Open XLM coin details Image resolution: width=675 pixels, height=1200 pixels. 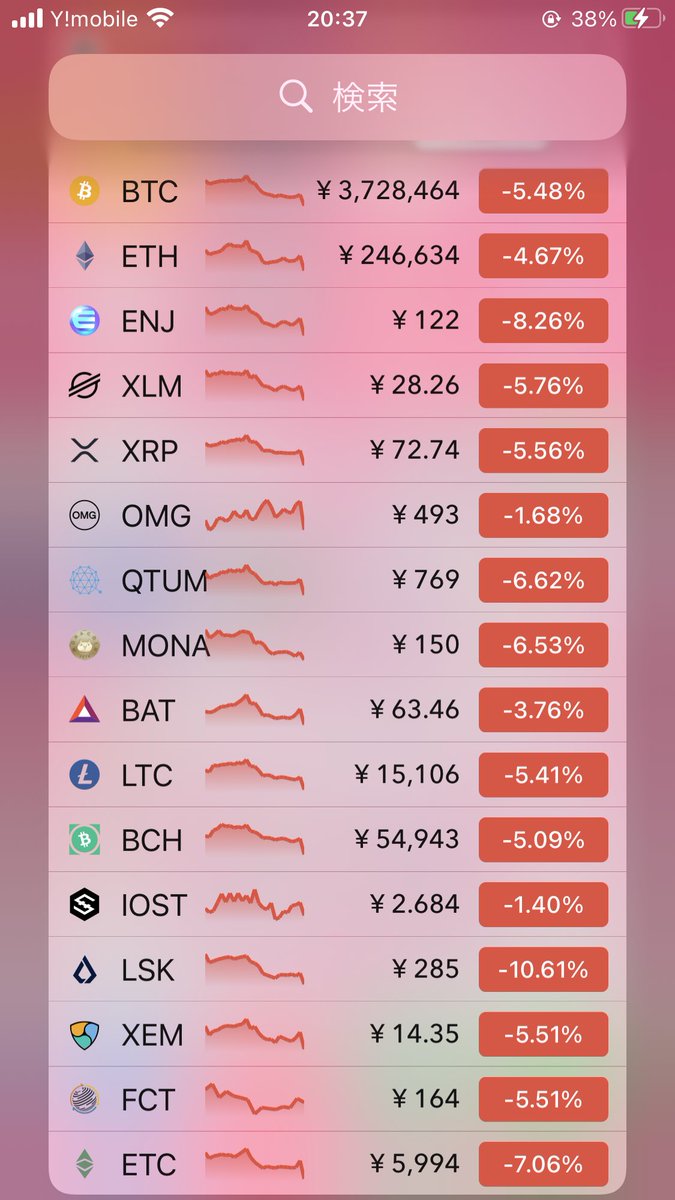point(337,385)
